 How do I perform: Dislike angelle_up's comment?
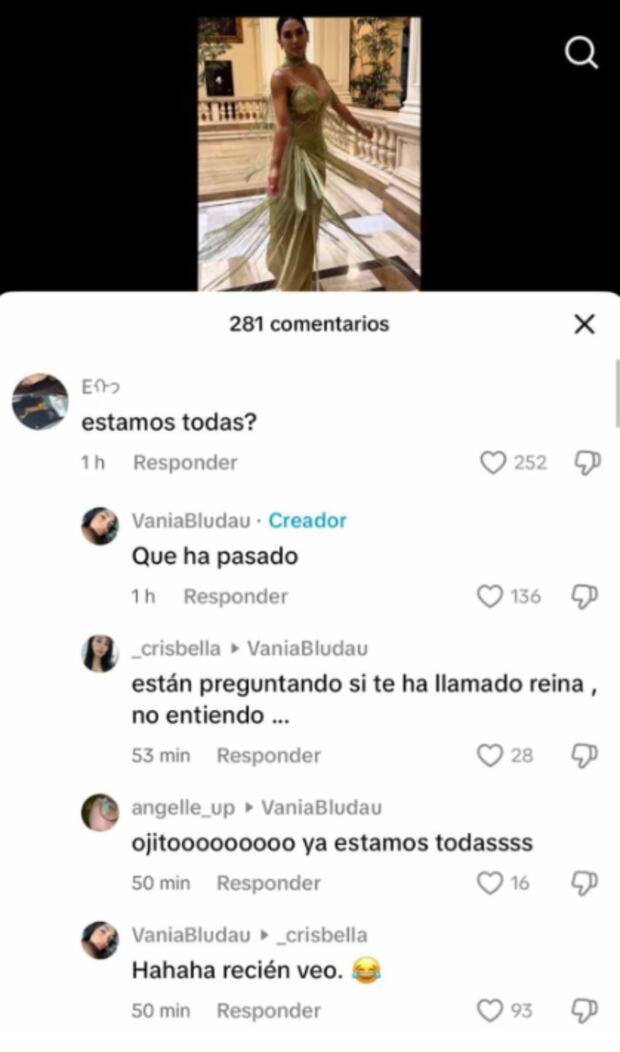pos(585,883)
